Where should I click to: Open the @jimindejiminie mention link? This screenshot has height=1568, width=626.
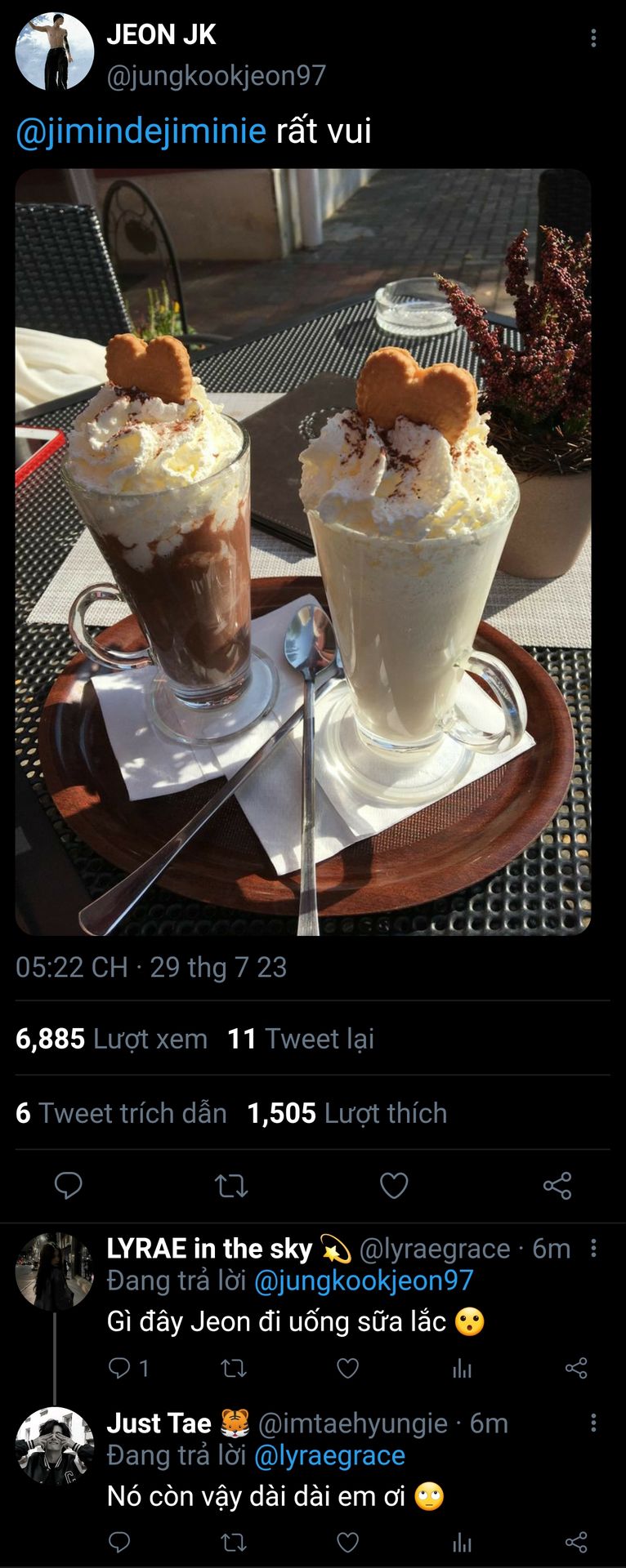click(141, 131)
